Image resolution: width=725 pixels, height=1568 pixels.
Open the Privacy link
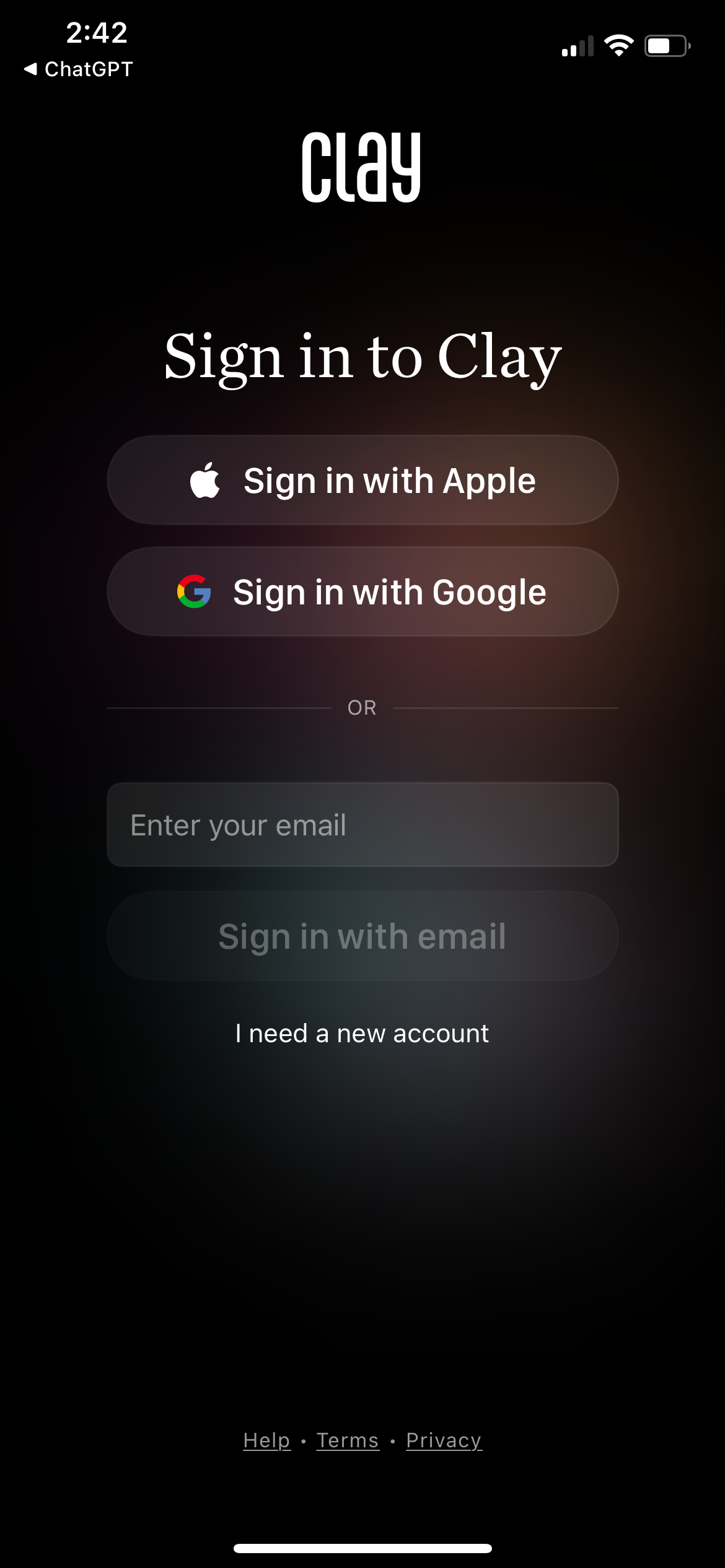pos(444,1440)
